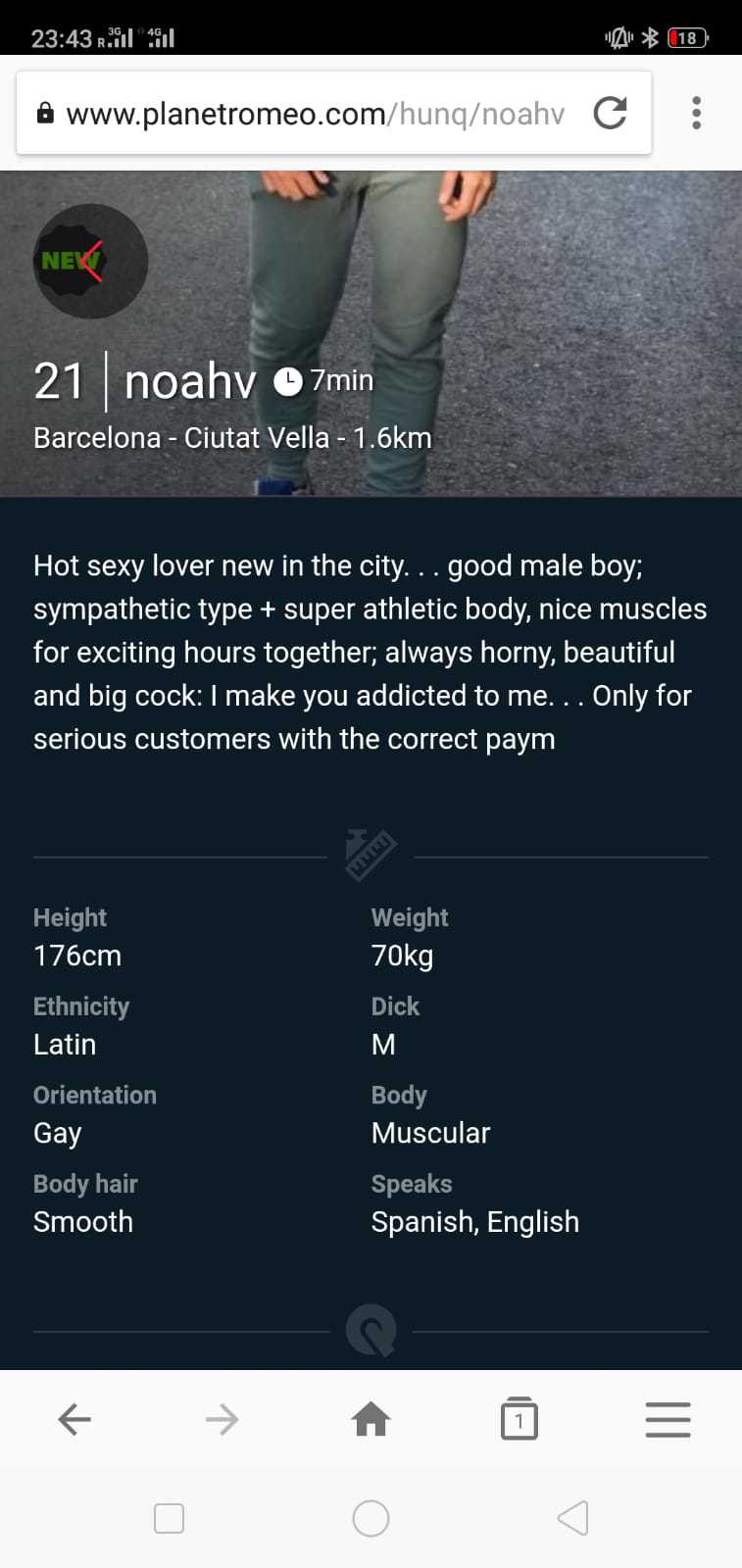Go back to the previous page
The width and height of the screenshot is (742, 1568).
coord(74,1419)
